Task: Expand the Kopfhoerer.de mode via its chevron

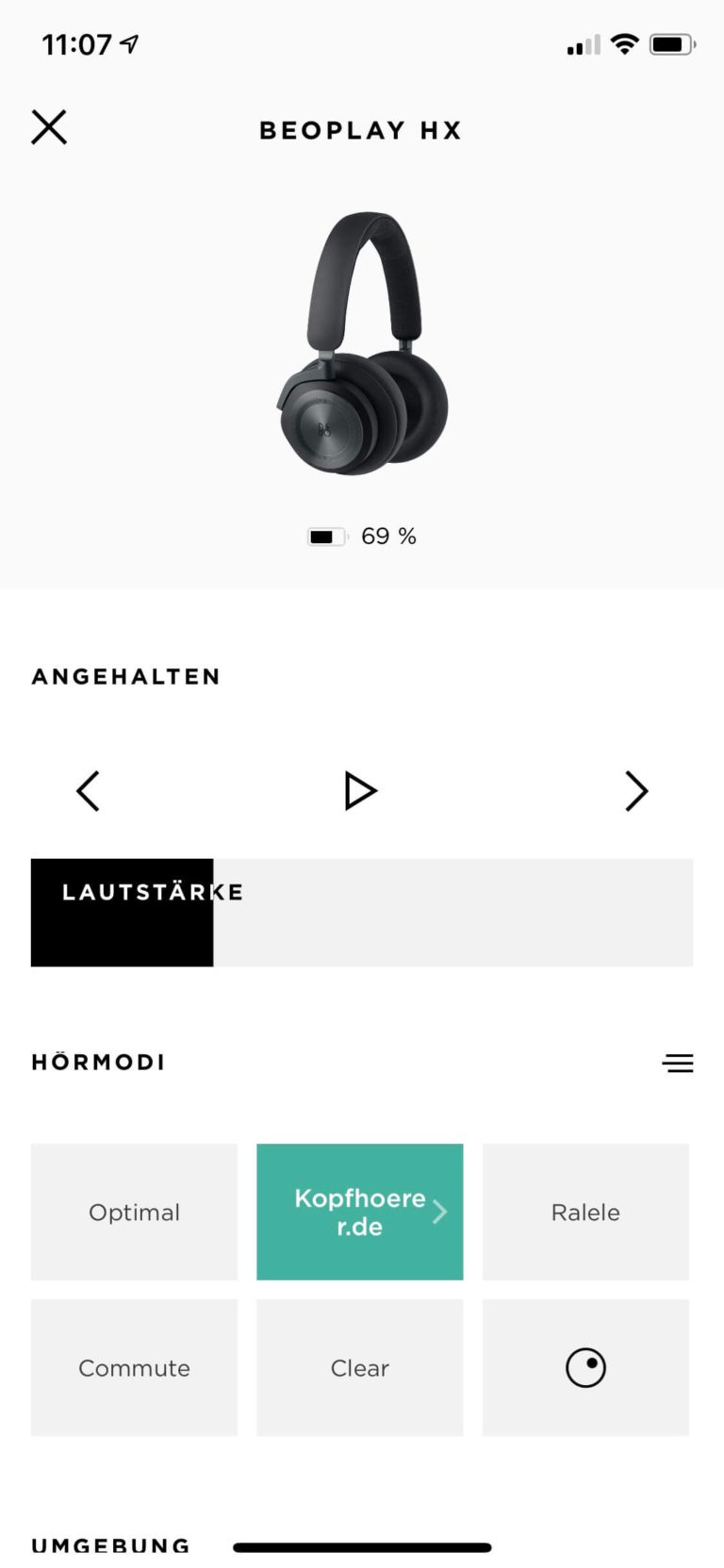Action: 439,1213
